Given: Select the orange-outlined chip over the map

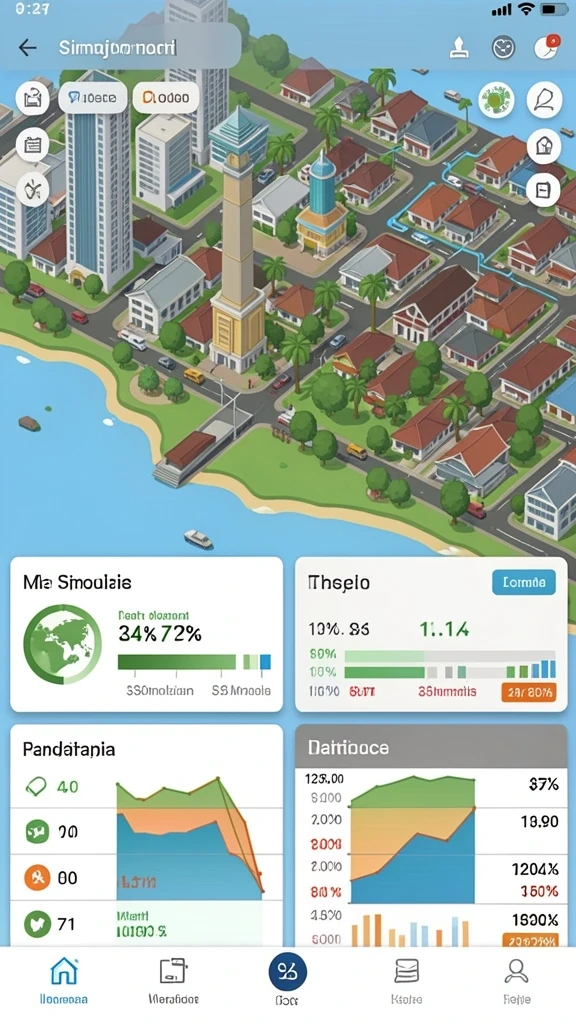Looking at the screenshot, I should coord(165,98).
